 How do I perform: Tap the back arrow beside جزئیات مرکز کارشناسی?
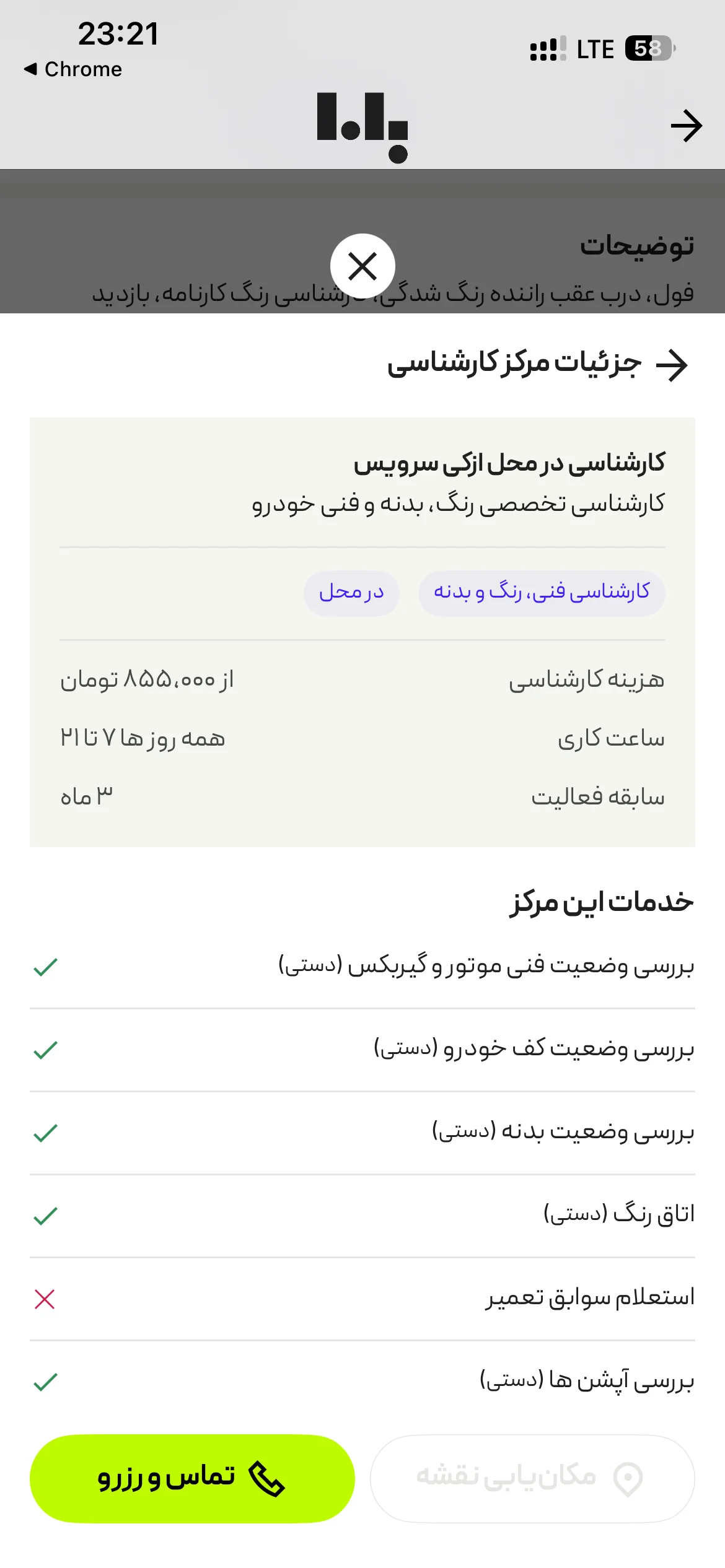(672, 365)
